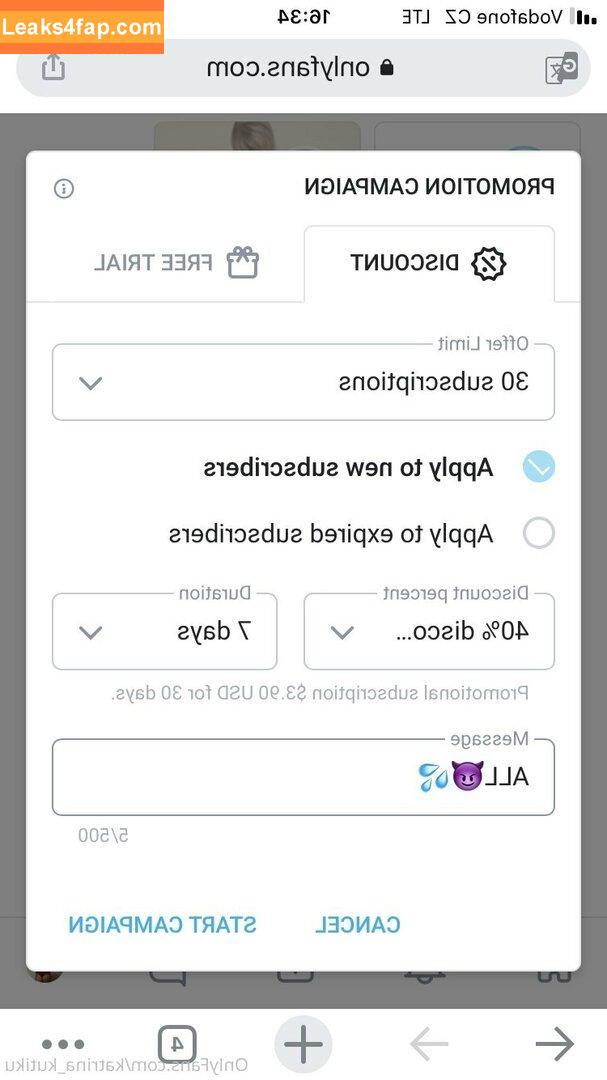
Task: Expand the Offer Limit dropdown
Action: coord(303,382)
